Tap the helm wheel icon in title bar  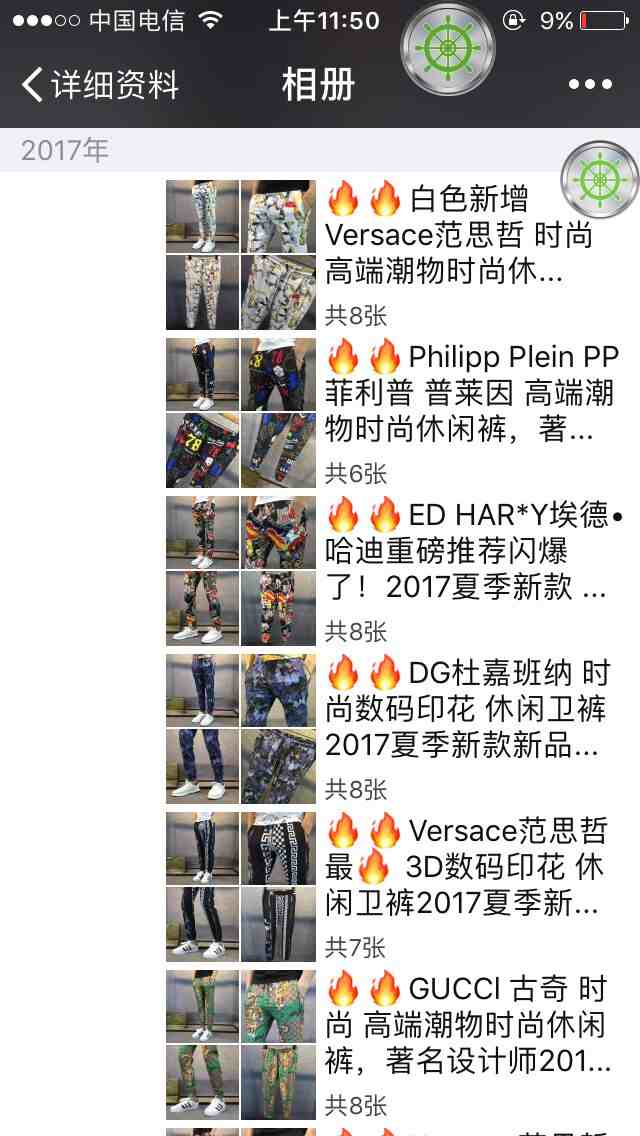447,48
